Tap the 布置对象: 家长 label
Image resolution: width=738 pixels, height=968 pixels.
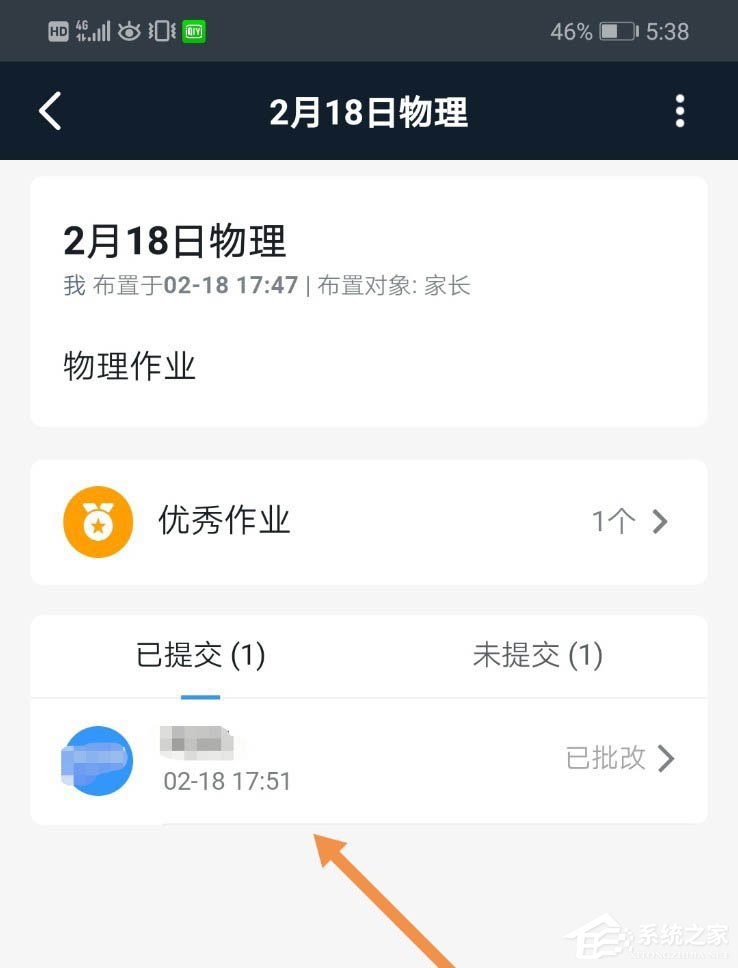tap(398, 285)
